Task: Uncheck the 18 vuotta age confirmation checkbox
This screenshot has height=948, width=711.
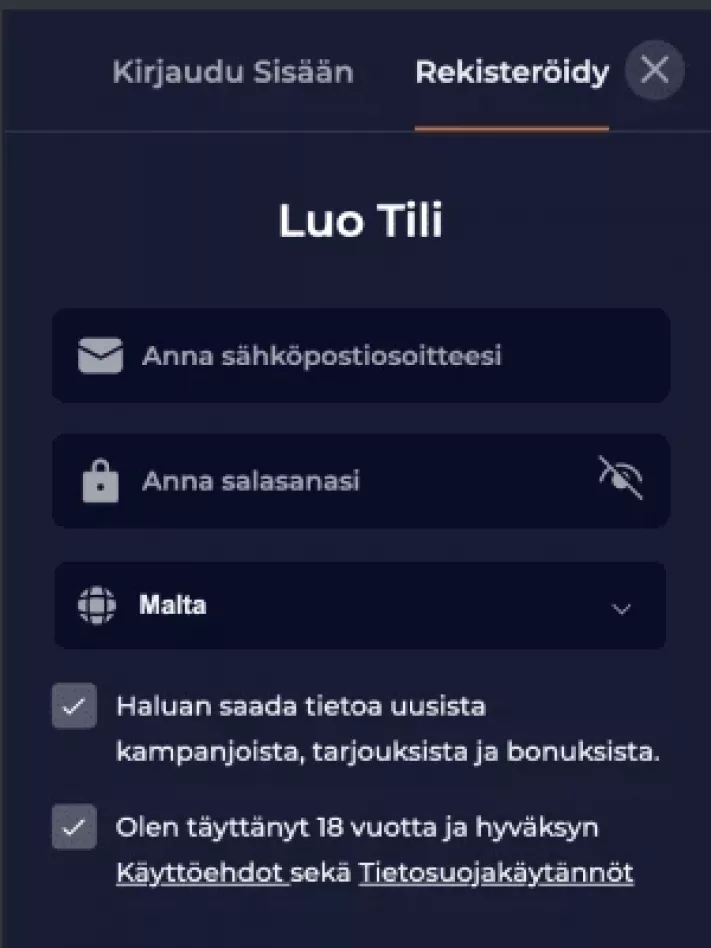Action: [75, 827]
